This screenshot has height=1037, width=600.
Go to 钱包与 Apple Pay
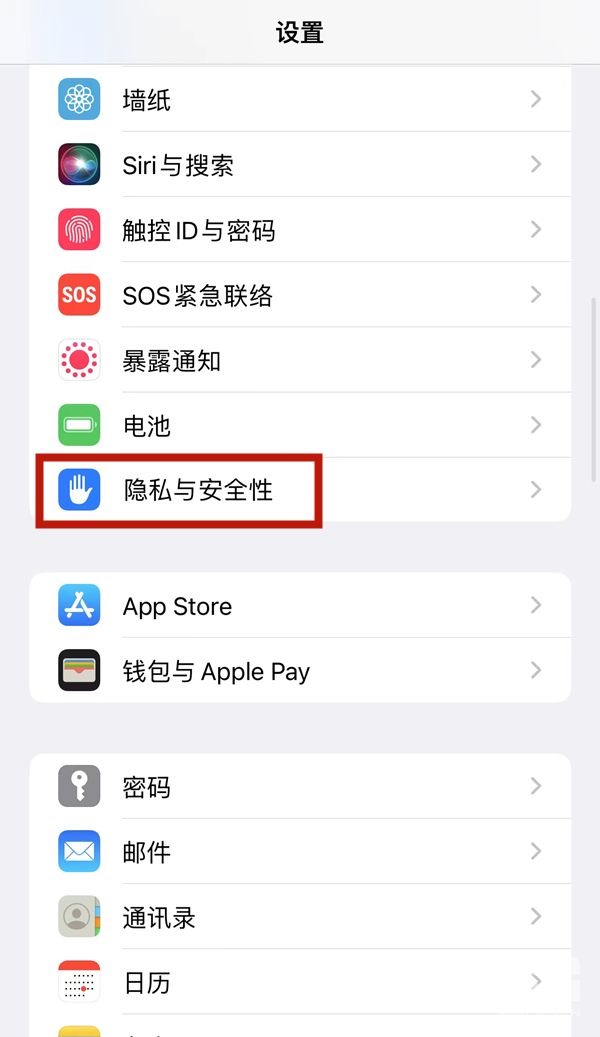pyautogui.click(x=300, y=670)
